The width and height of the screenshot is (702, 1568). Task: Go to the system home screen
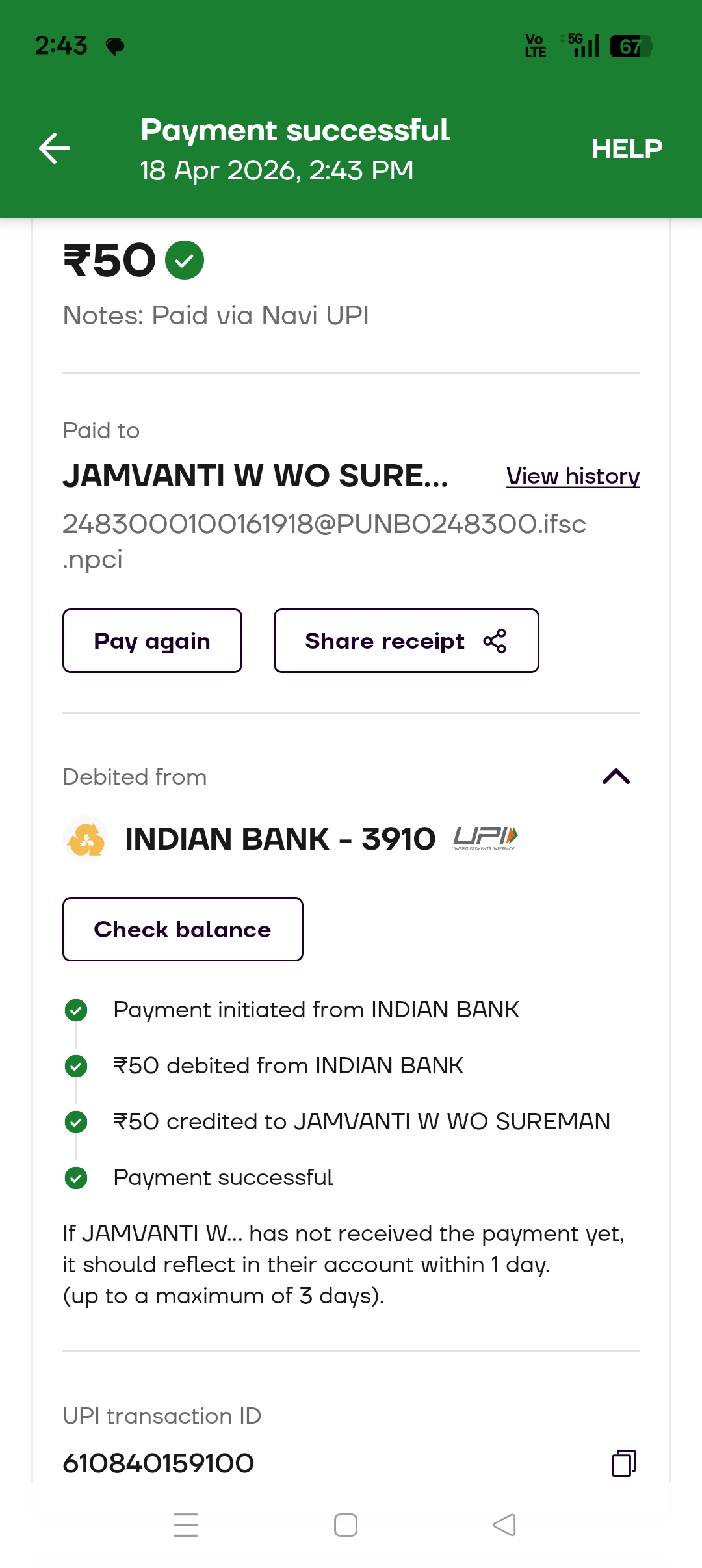[346, 1525]
